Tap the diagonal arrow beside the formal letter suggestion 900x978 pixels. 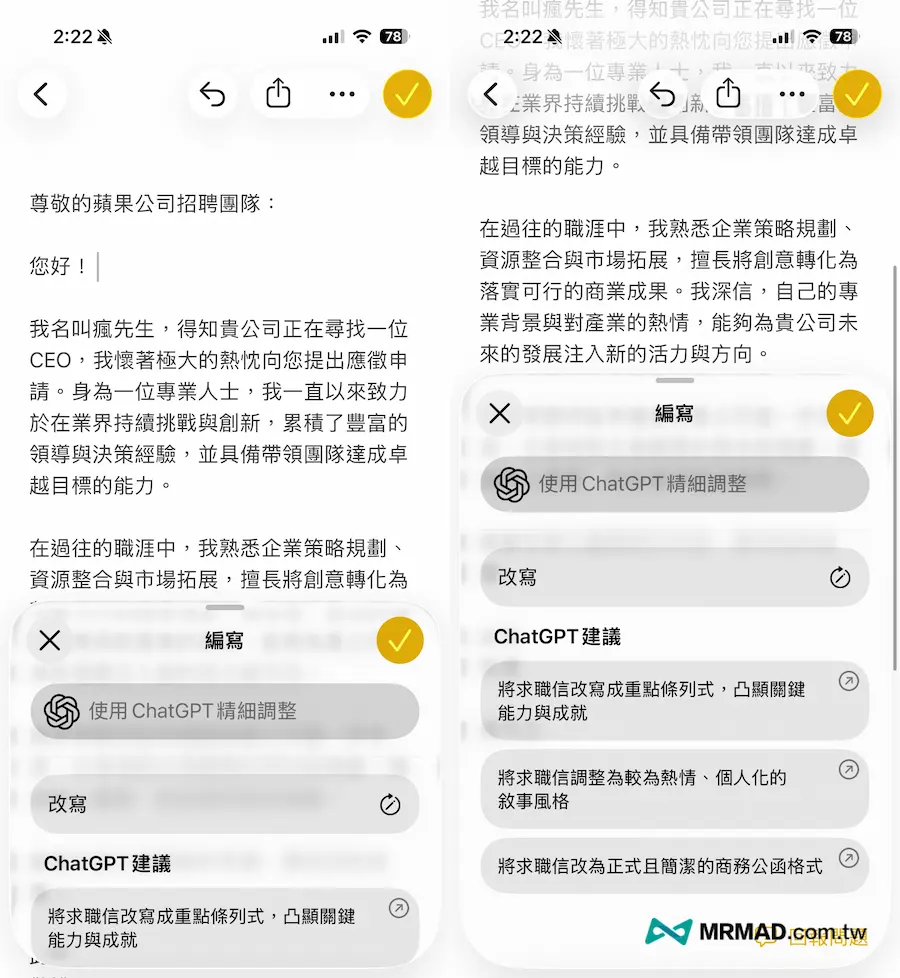(849, 857)
